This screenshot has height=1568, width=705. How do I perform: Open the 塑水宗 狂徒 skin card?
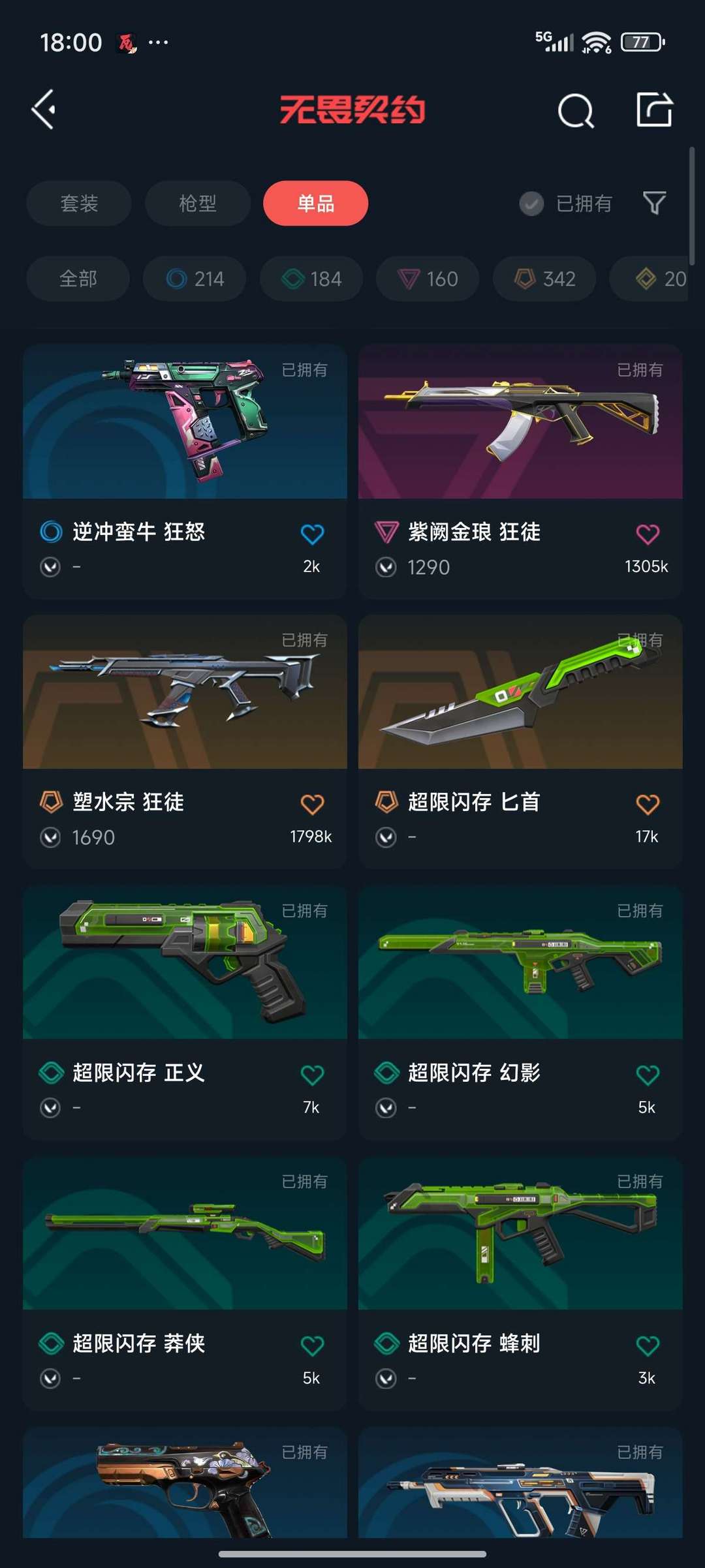185,741
